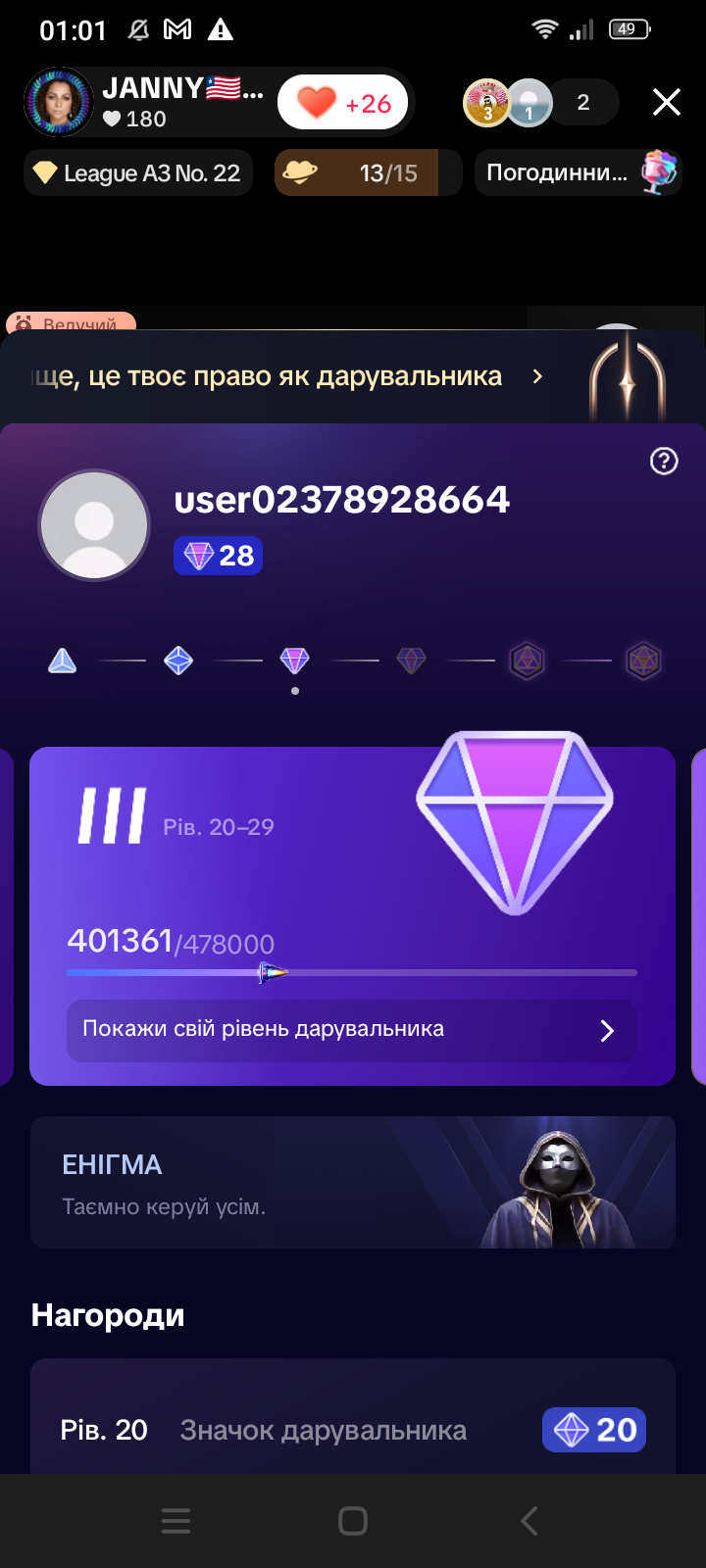Screen dimensions: 706x1568
Task: Open the viewers list showing 2
Action: 582,103
